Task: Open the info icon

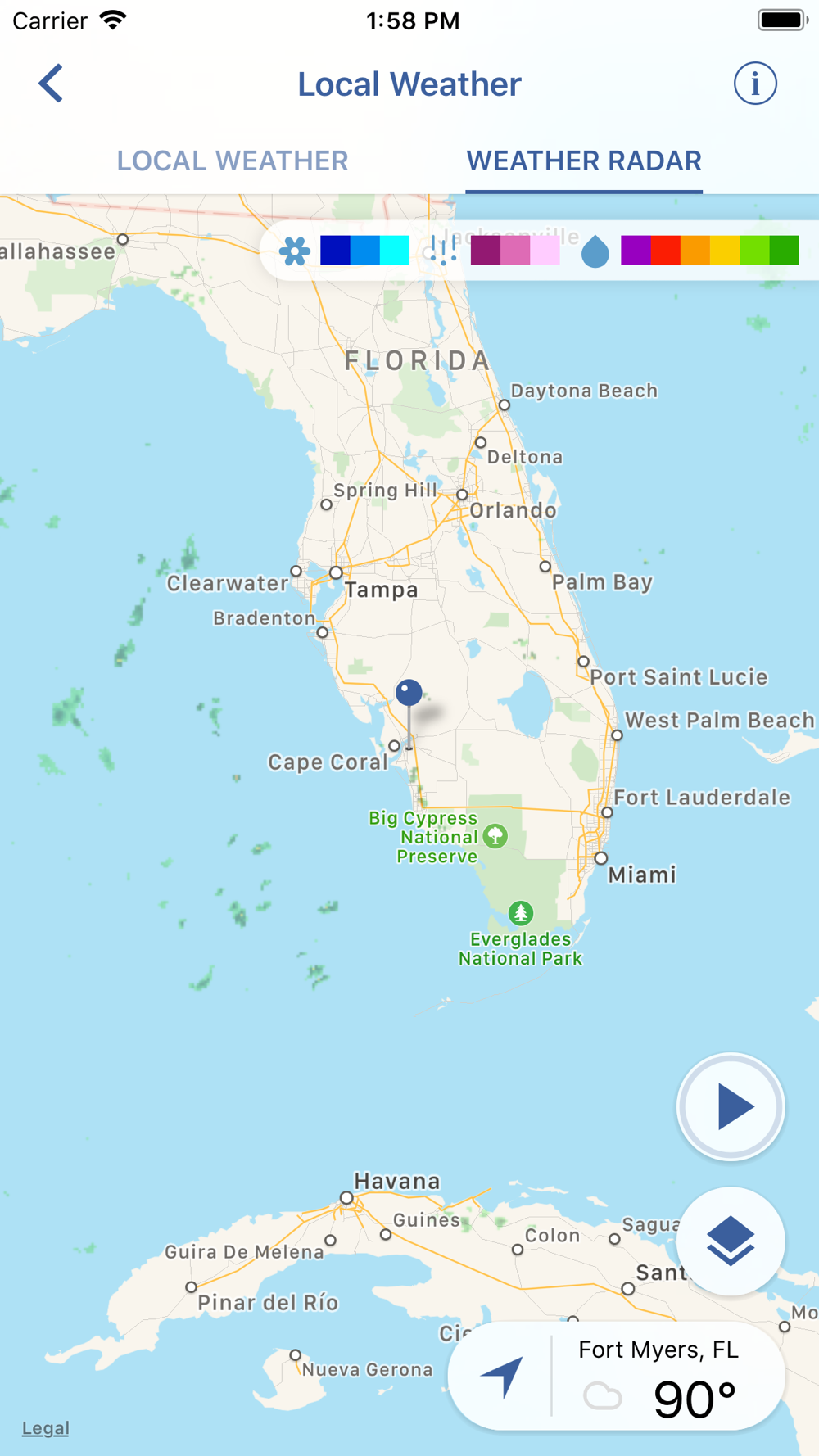Action: [x=754, y=84]
